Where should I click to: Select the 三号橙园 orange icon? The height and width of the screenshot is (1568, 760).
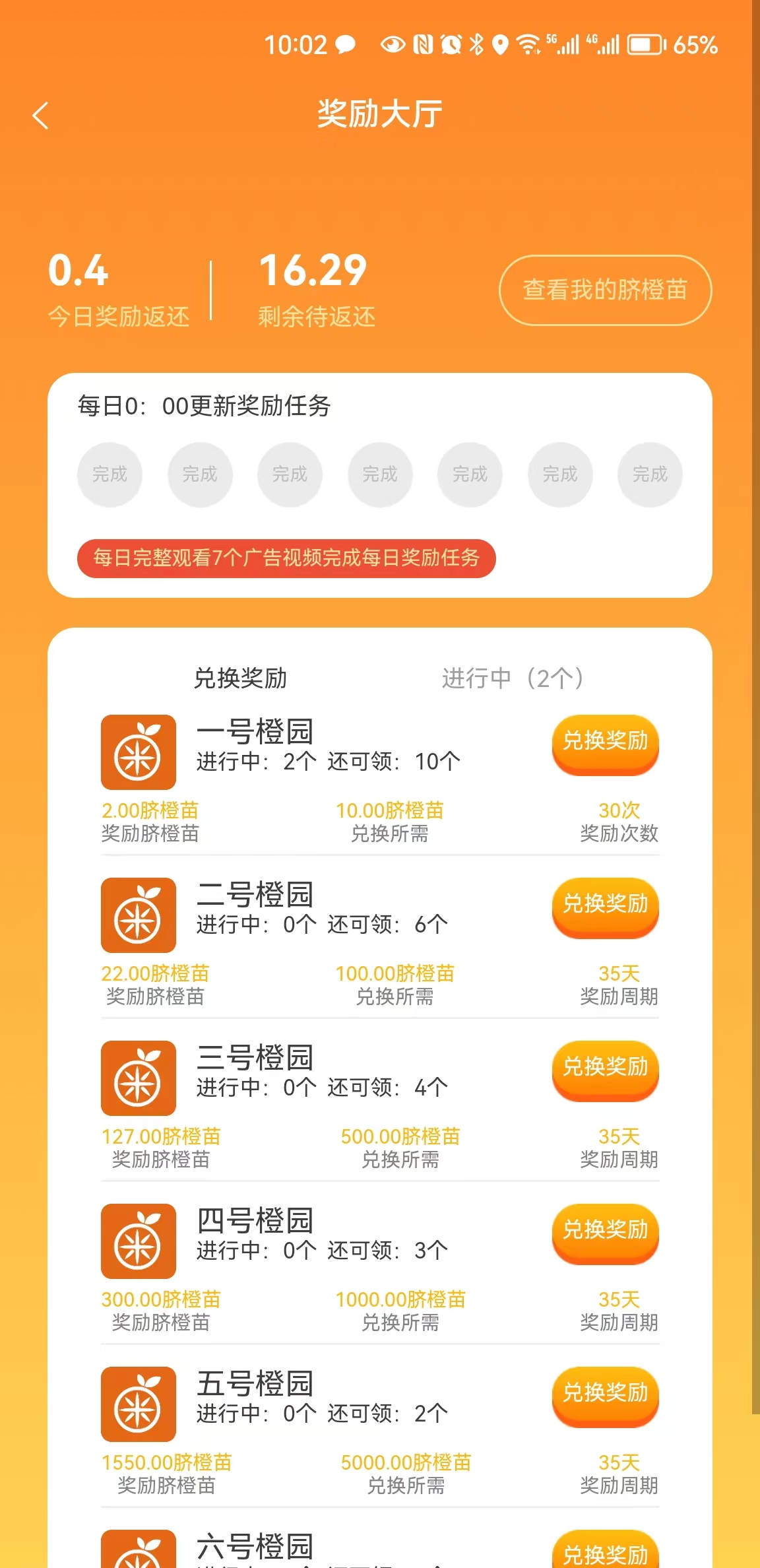pyautogui.click(x=137, y=1078)
